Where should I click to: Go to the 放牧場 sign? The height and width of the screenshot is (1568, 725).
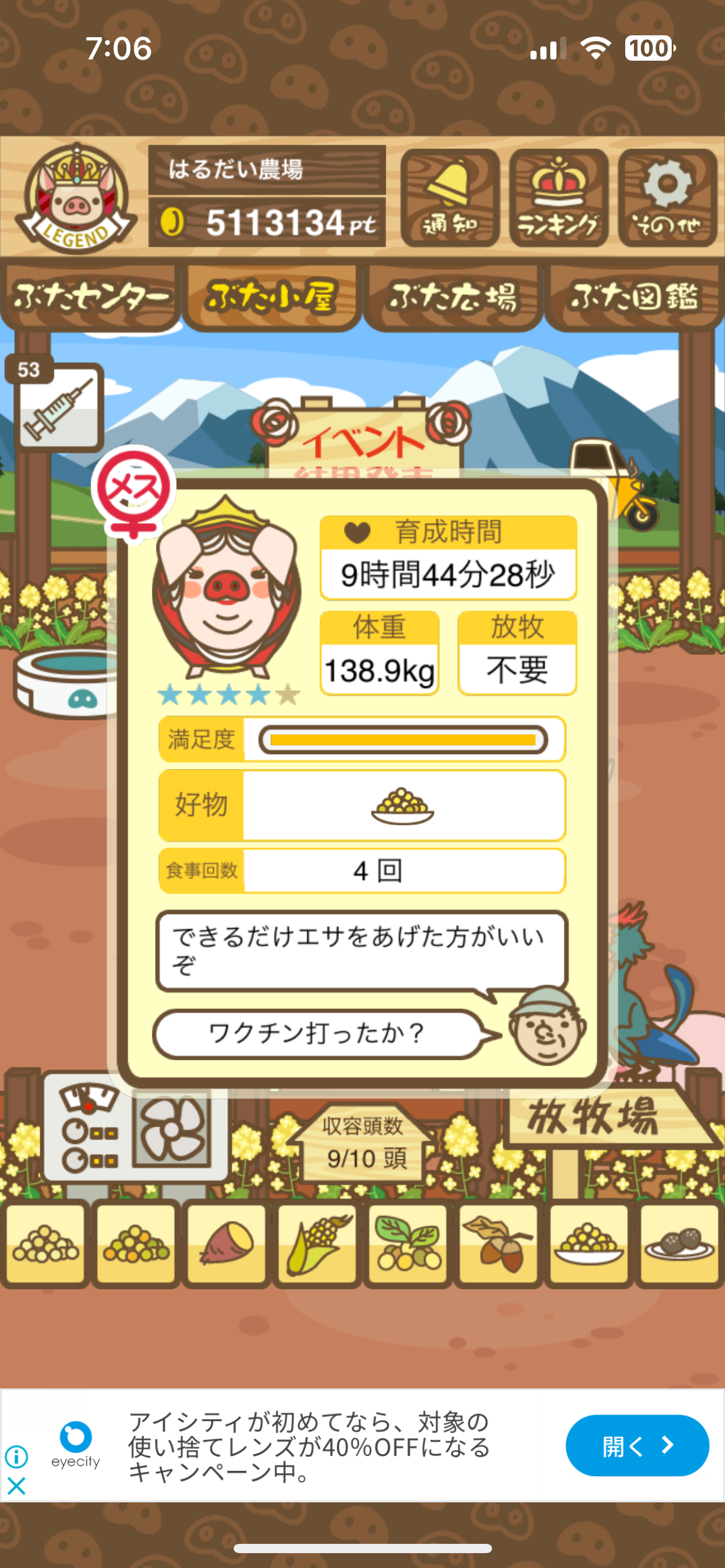pyautogui.click(x=594, y=1117)
